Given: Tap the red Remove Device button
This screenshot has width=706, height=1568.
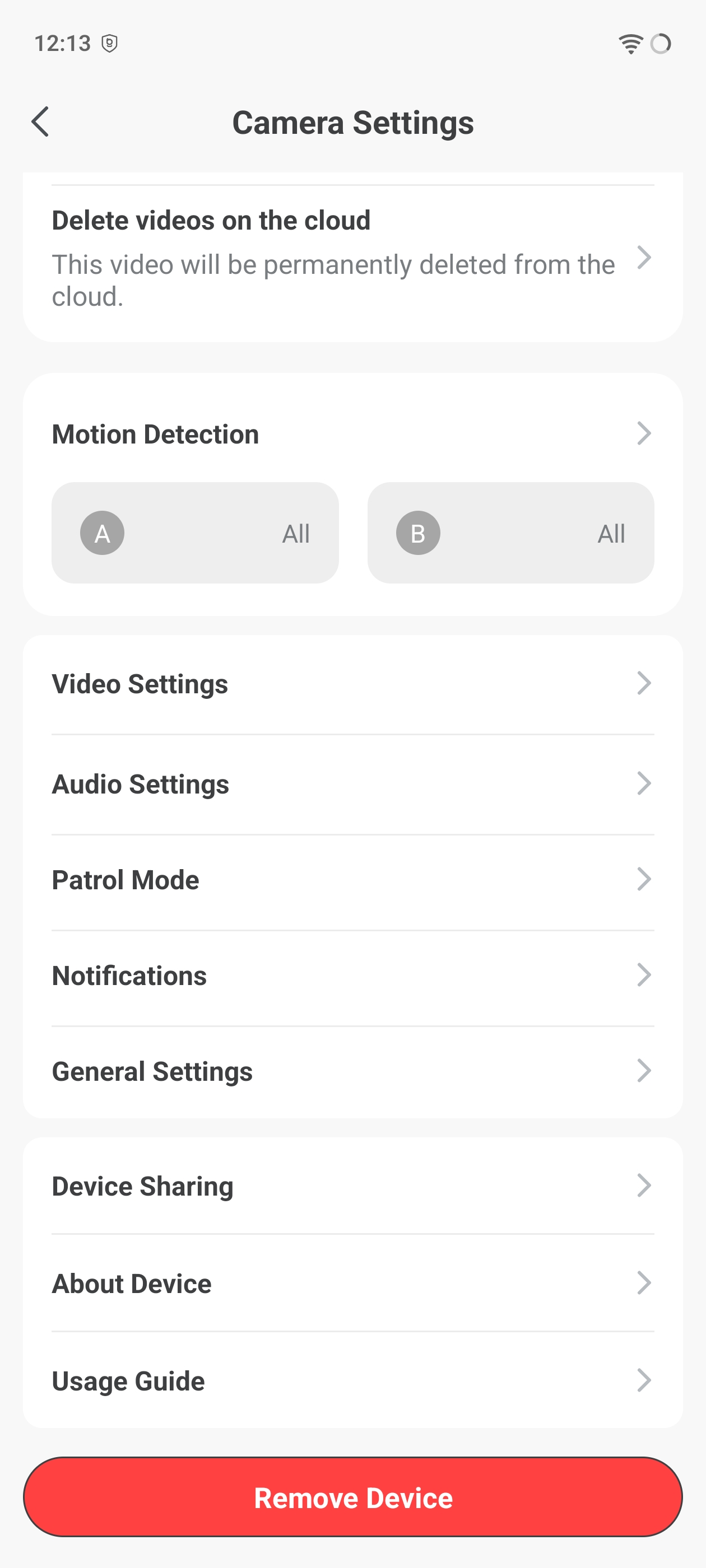Looking at the screenshot, I should click(352, 1497).
